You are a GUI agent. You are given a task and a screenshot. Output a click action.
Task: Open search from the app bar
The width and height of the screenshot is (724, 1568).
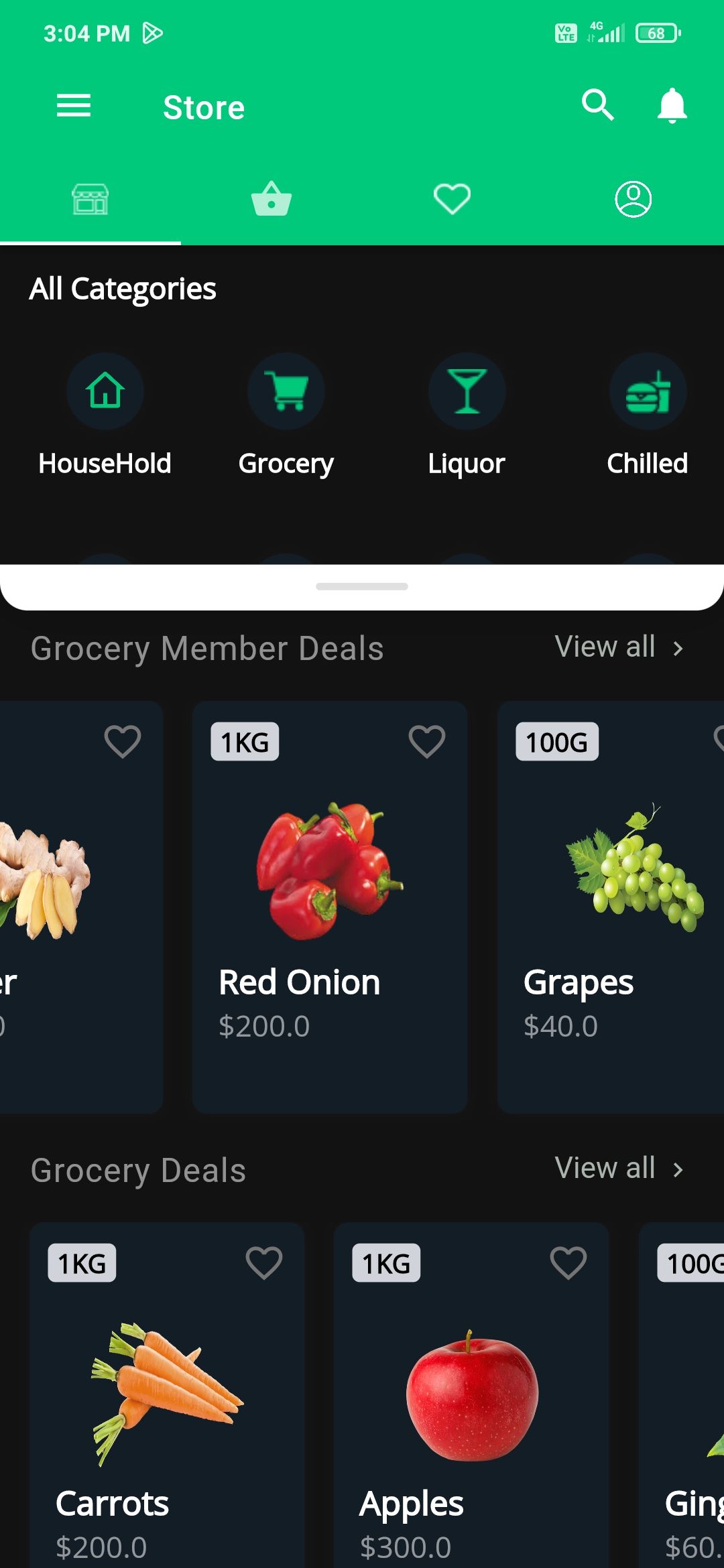[x=597, y=105]
